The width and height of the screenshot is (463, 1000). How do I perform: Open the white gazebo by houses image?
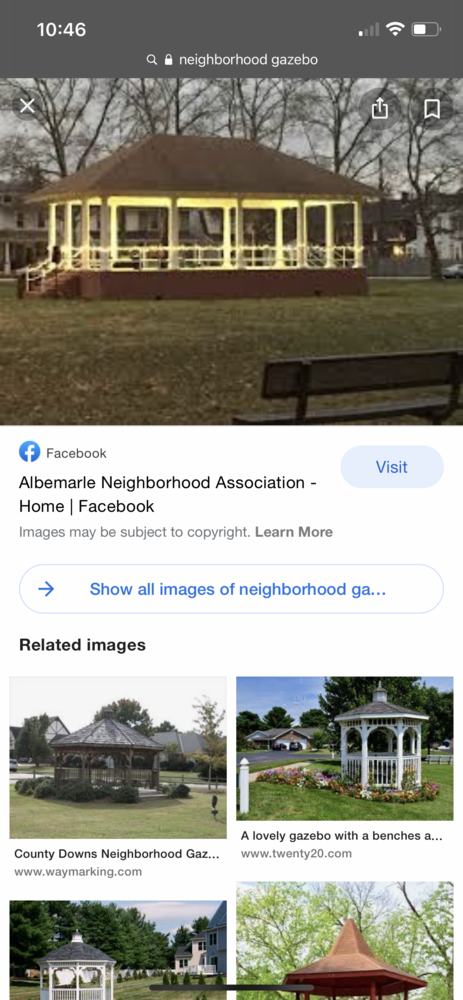118,950
